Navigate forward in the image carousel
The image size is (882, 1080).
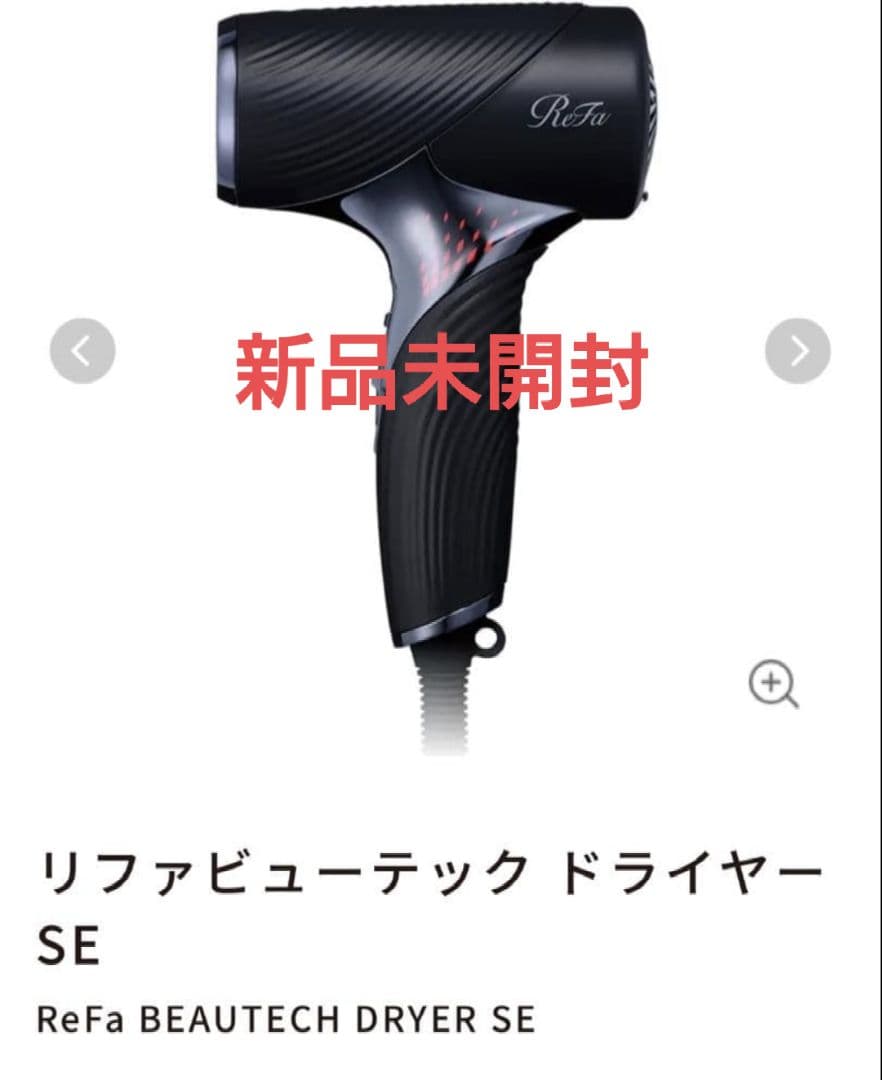(797, 351)
